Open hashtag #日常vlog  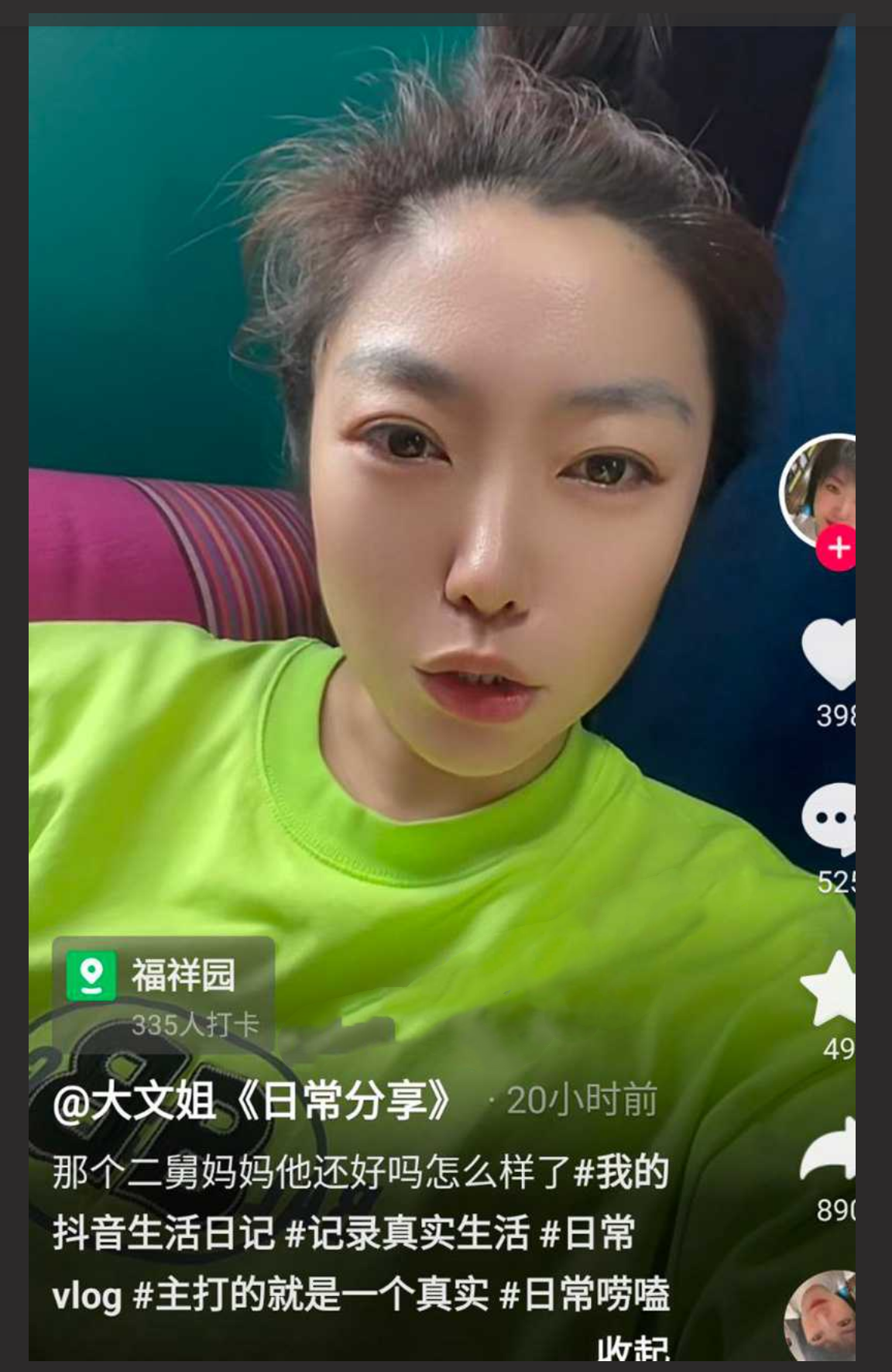tap(612, 1233)
